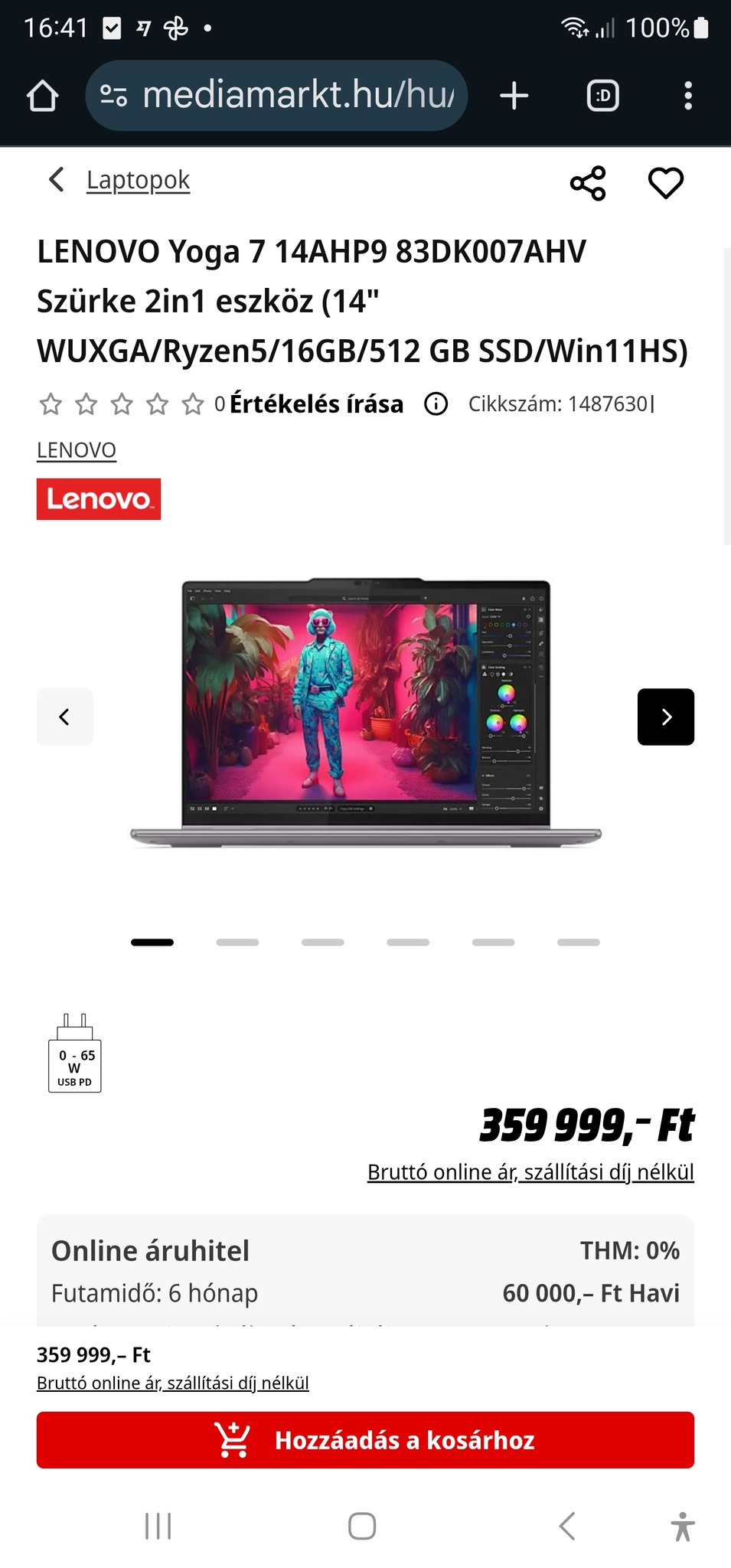This screenshot has width=731, height=1568.
Task: Add the laptop to wishlist heart
Action: tap(665, 184)
